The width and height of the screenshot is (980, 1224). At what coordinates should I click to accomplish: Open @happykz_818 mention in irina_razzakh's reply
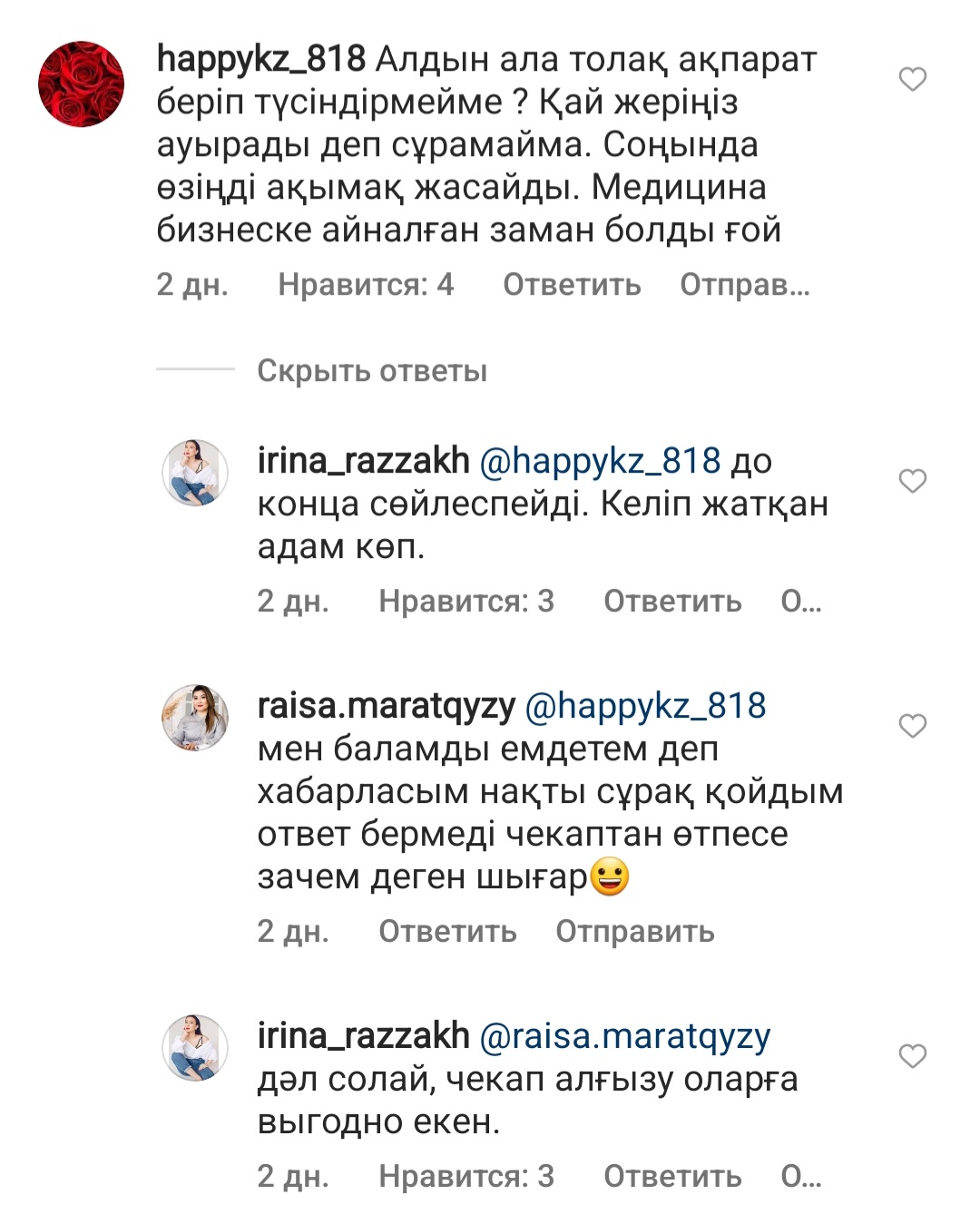point(600,461)
